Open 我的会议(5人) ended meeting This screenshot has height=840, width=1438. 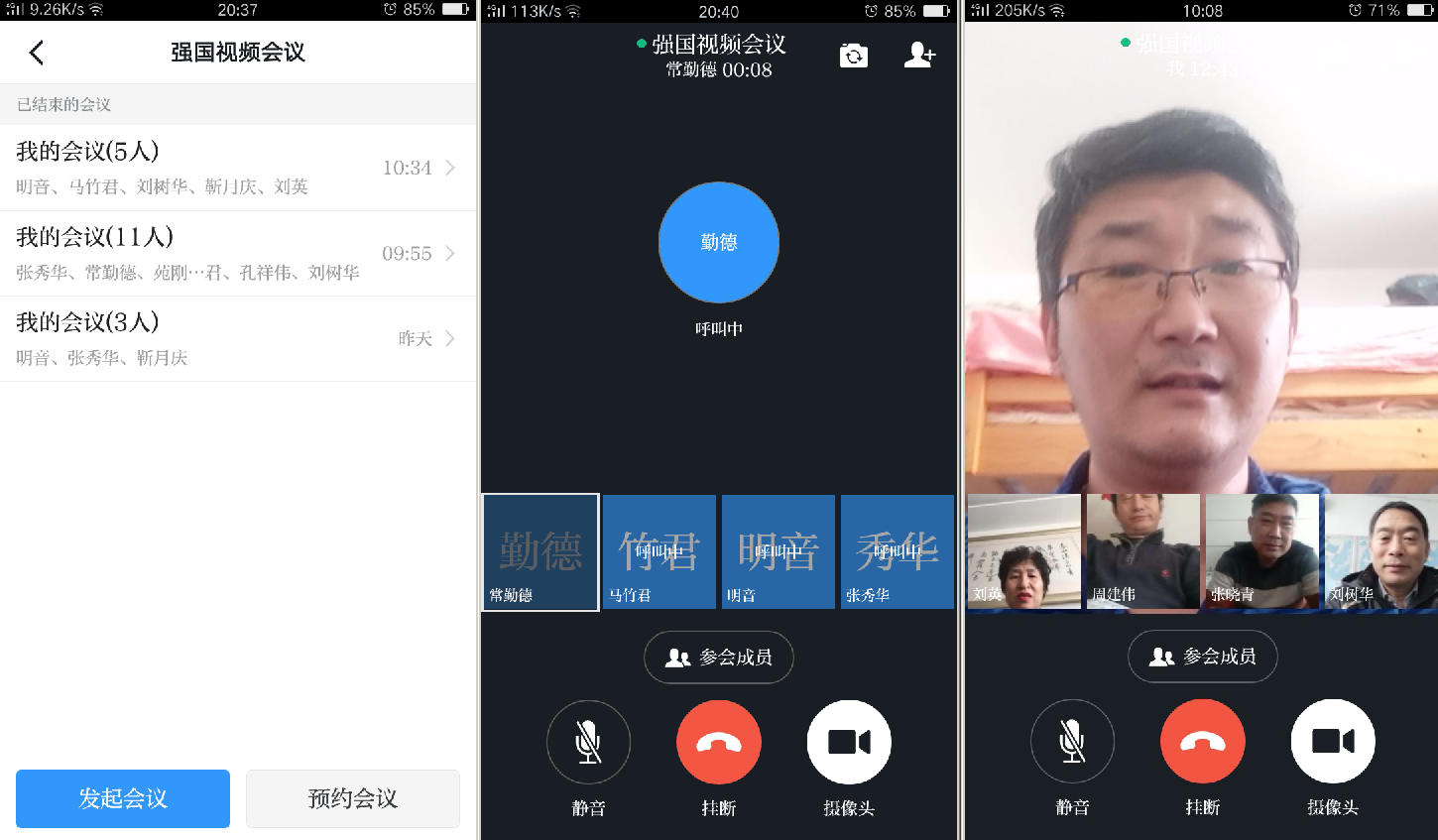pos(237,168)
